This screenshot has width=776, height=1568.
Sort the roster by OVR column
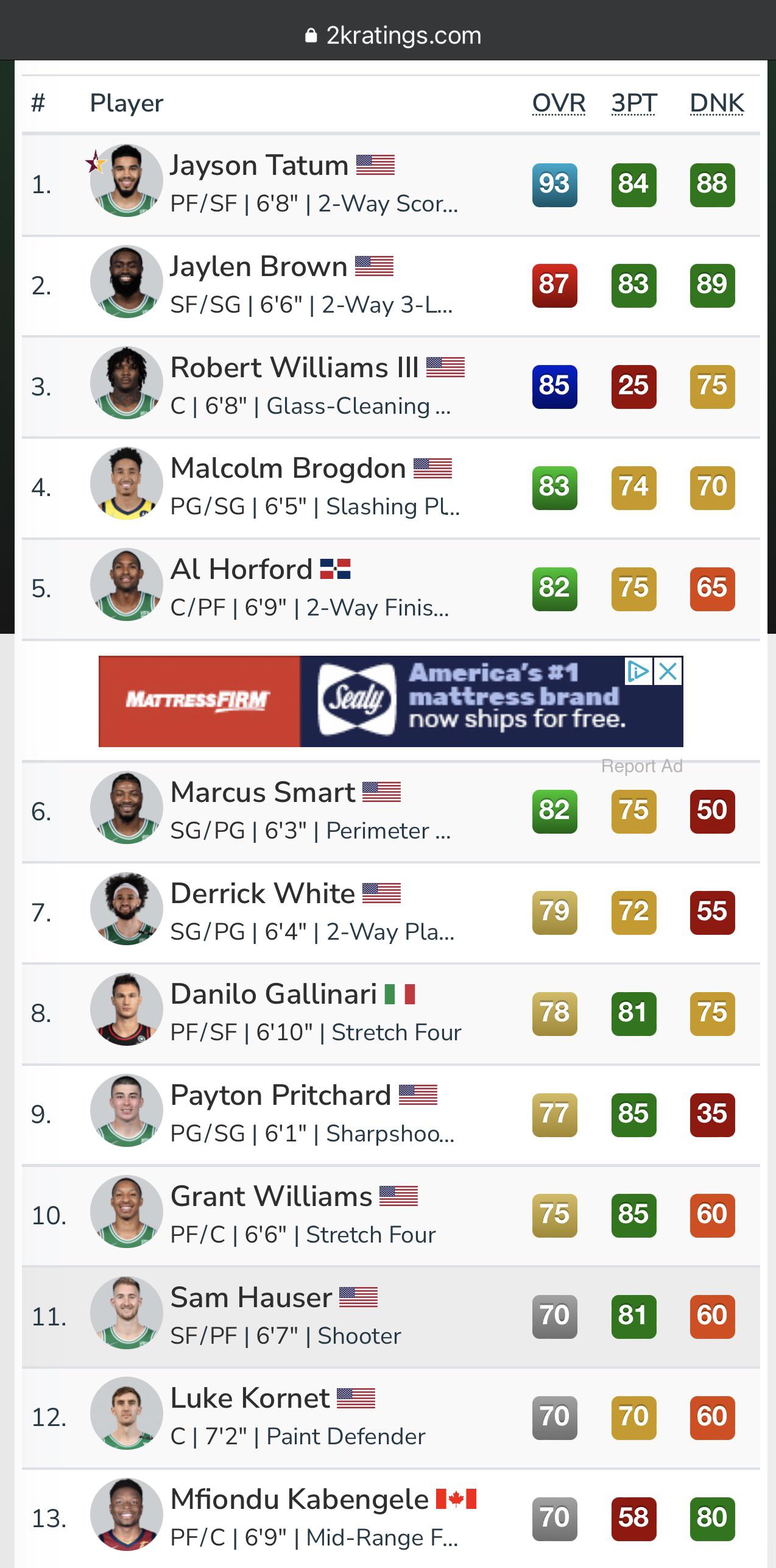[x=559, y=103]
